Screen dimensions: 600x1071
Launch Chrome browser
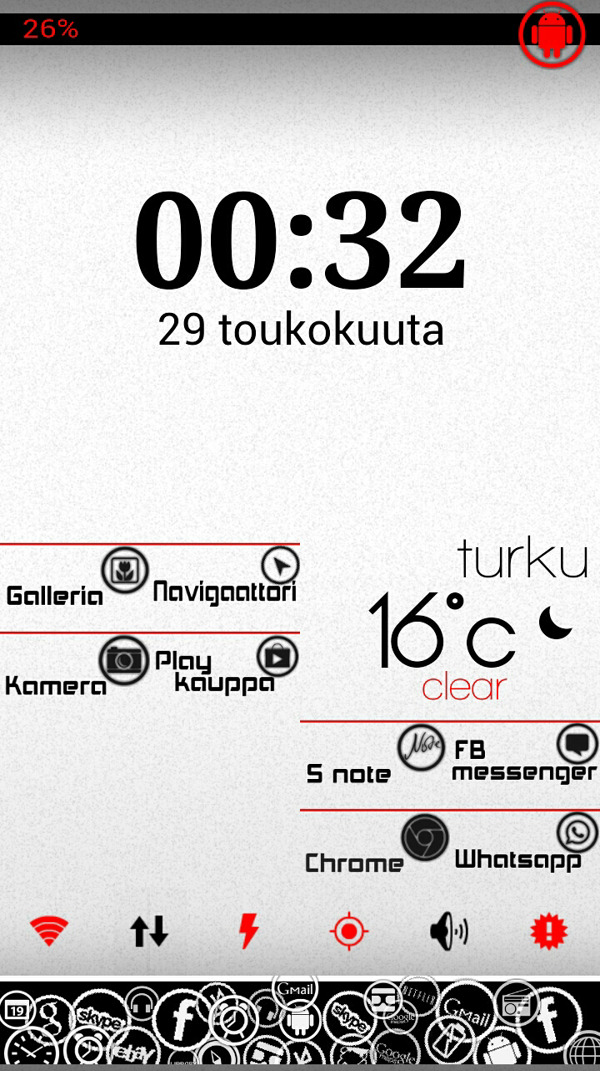pyautogui.click(x=424, y=839)
